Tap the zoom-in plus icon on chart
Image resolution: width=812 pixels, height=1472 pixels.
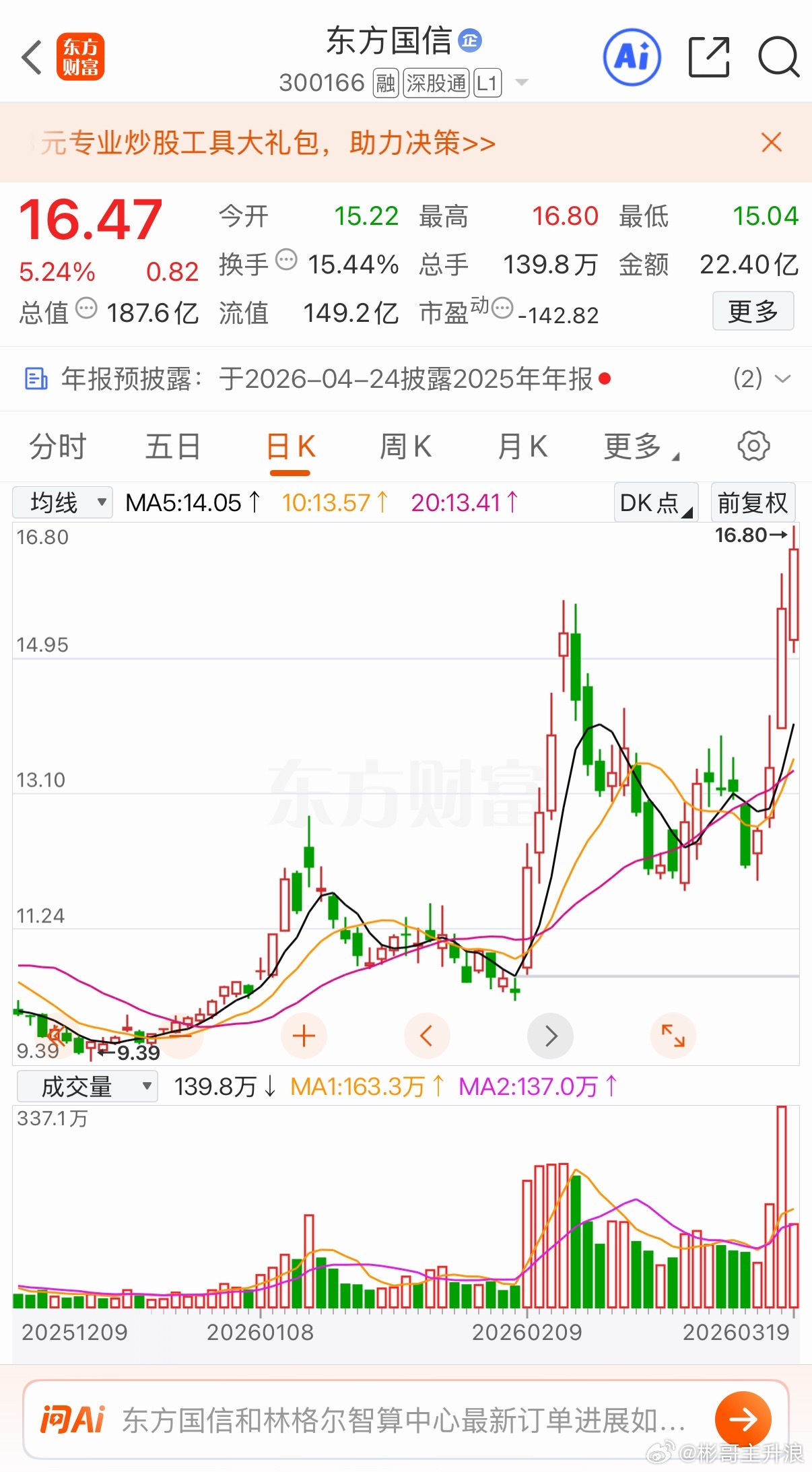pos(304,1036)
